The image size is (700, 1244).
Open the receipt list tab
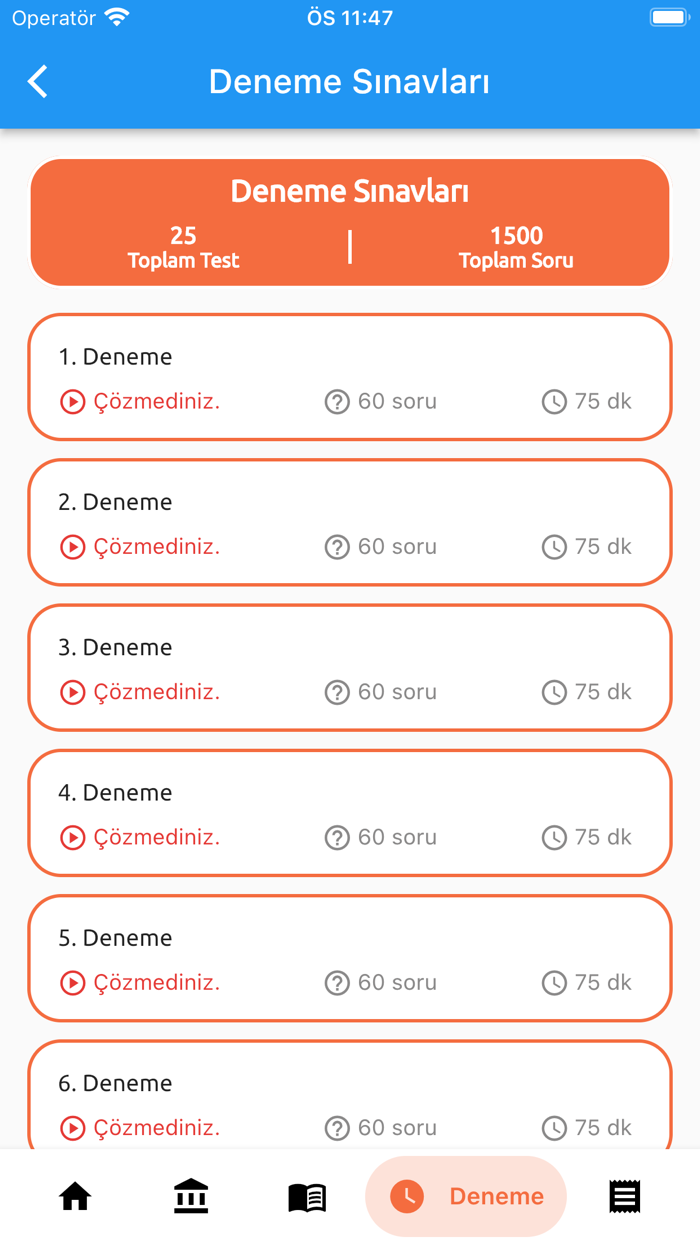(625, 1196)
